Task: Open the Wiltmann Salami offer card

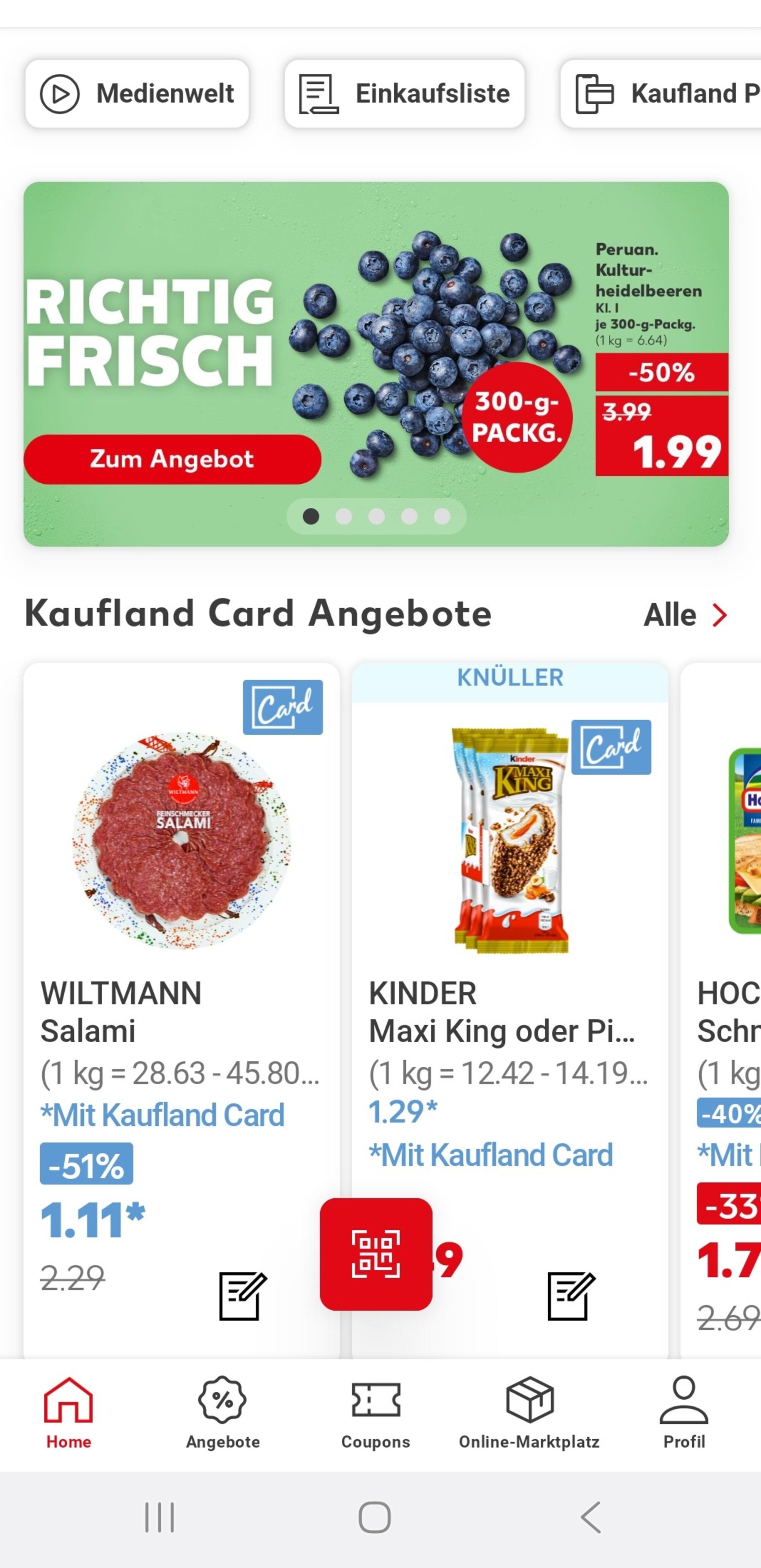Action: point(181,913)
